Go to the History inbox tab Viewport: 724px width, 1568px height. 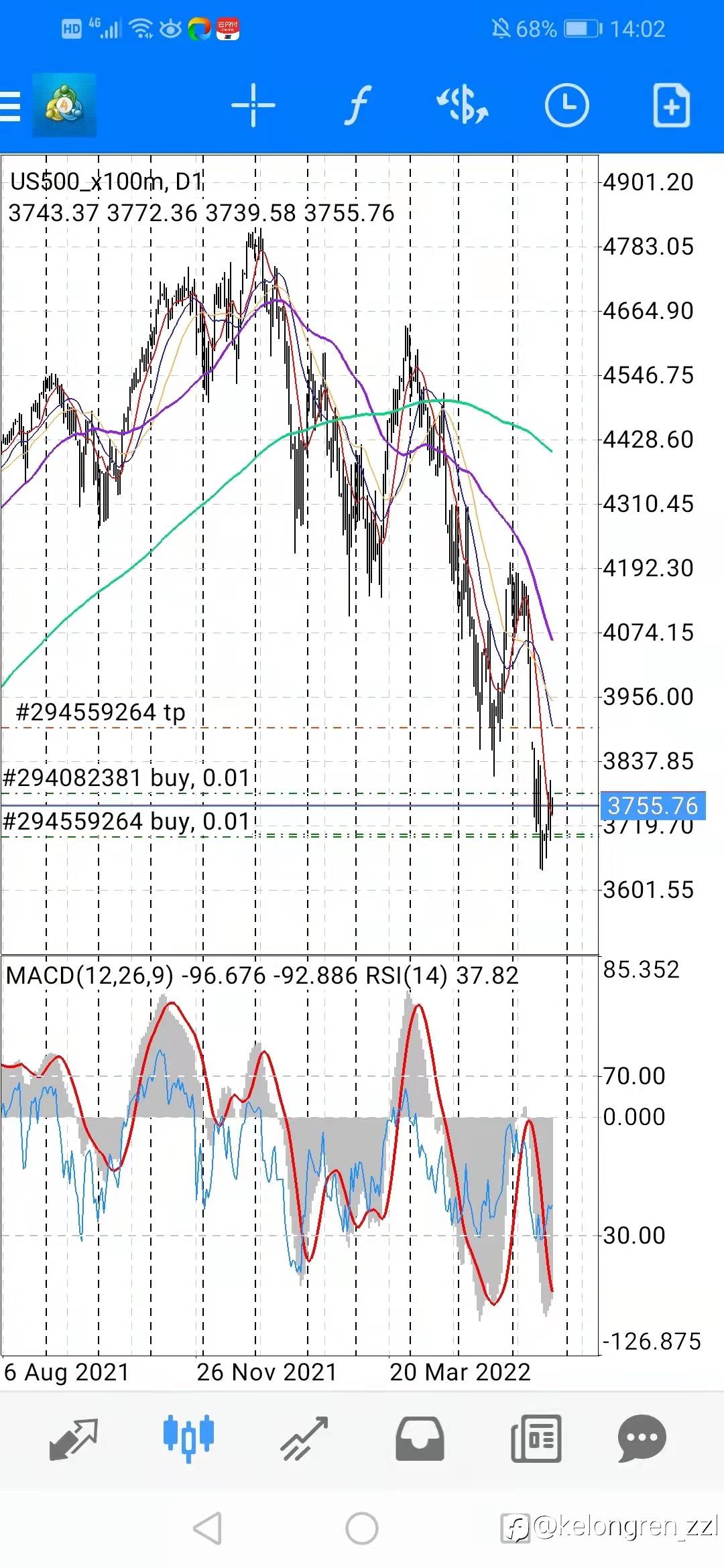coord(420,1438)
